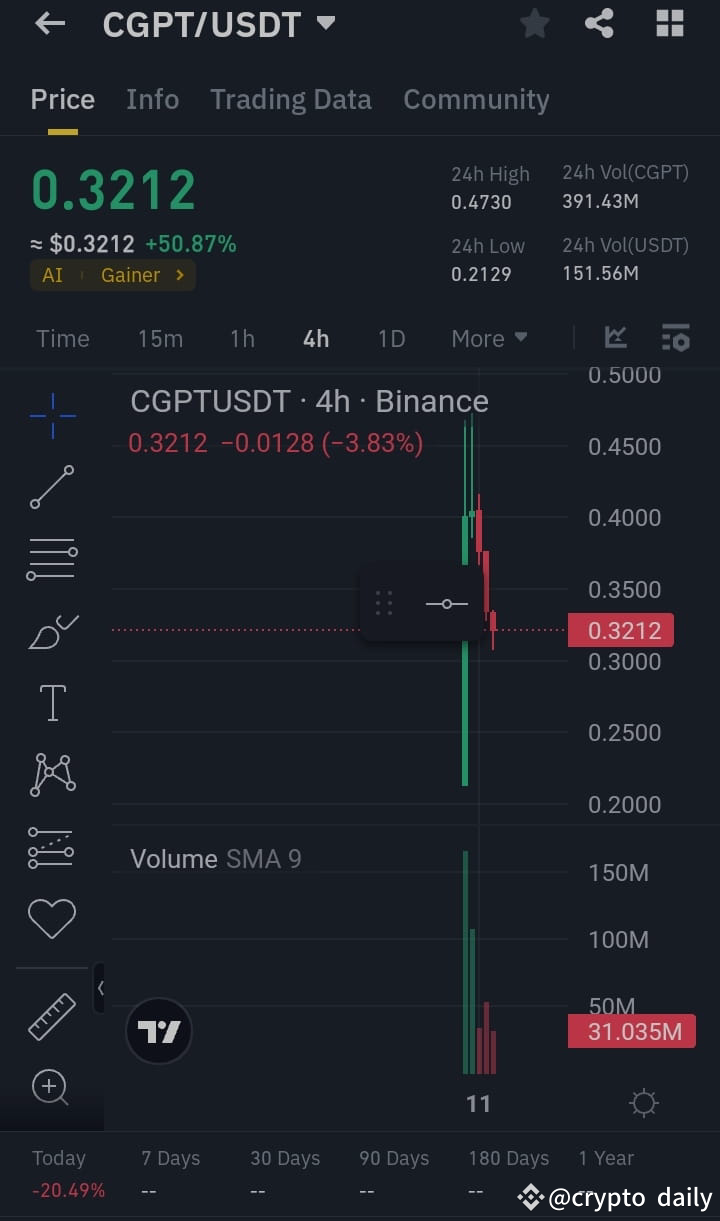Select the magnifier zoom-in tool
Screen dimensions: 720x1221
(50, 1087)
